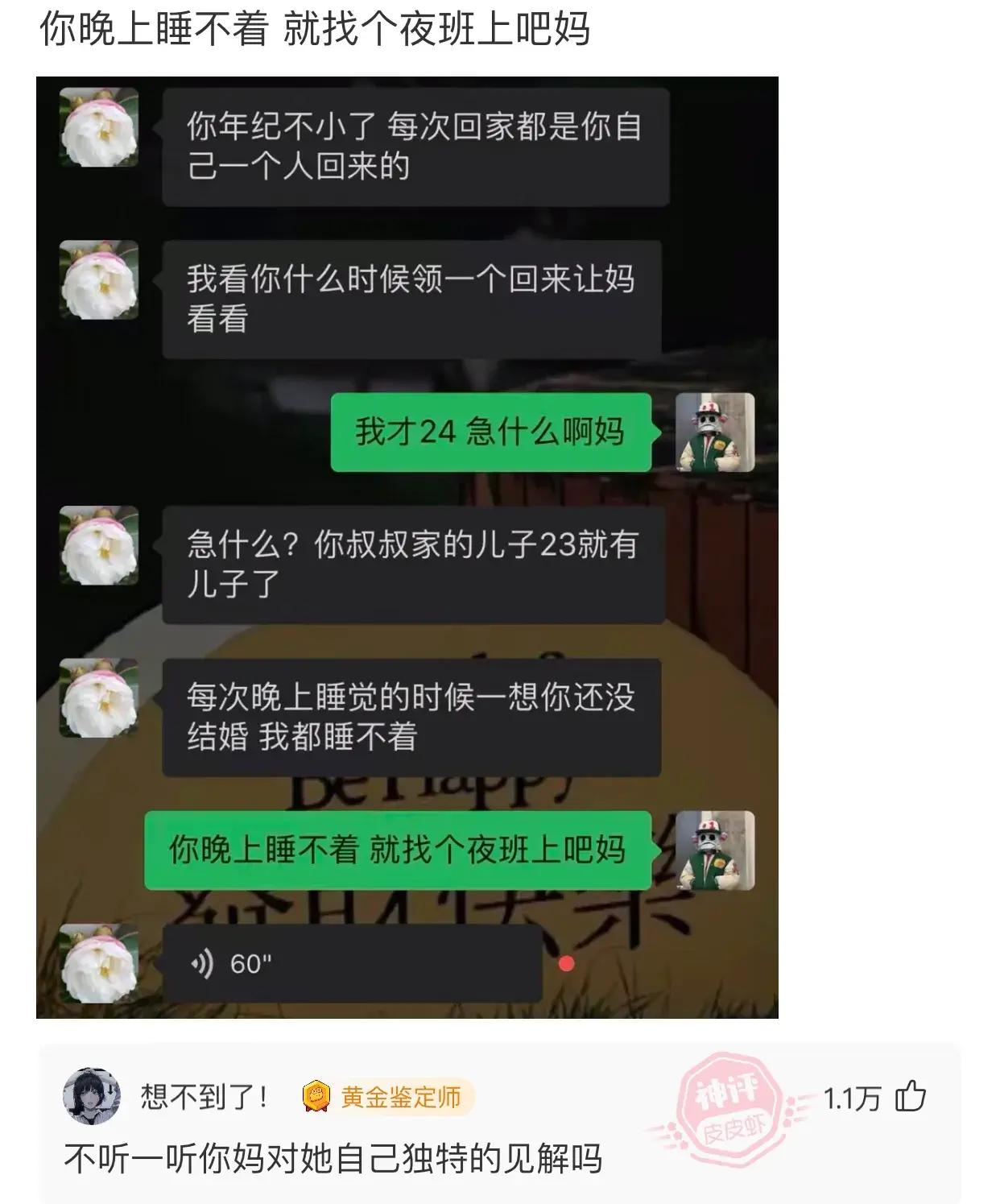Open the profile avatar of commenter 想不到了!
This screenshot has width=1000, height=1204.
coord(91,1097)
